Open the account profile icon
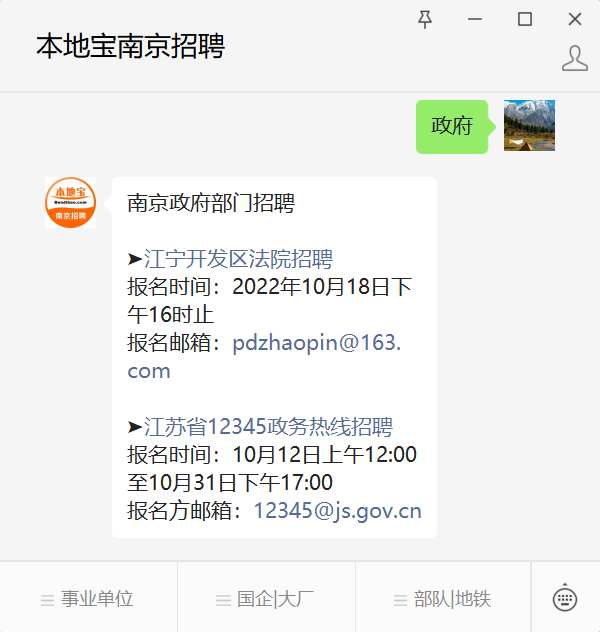This screenshot has height=632, width=600. click(574, 58)
